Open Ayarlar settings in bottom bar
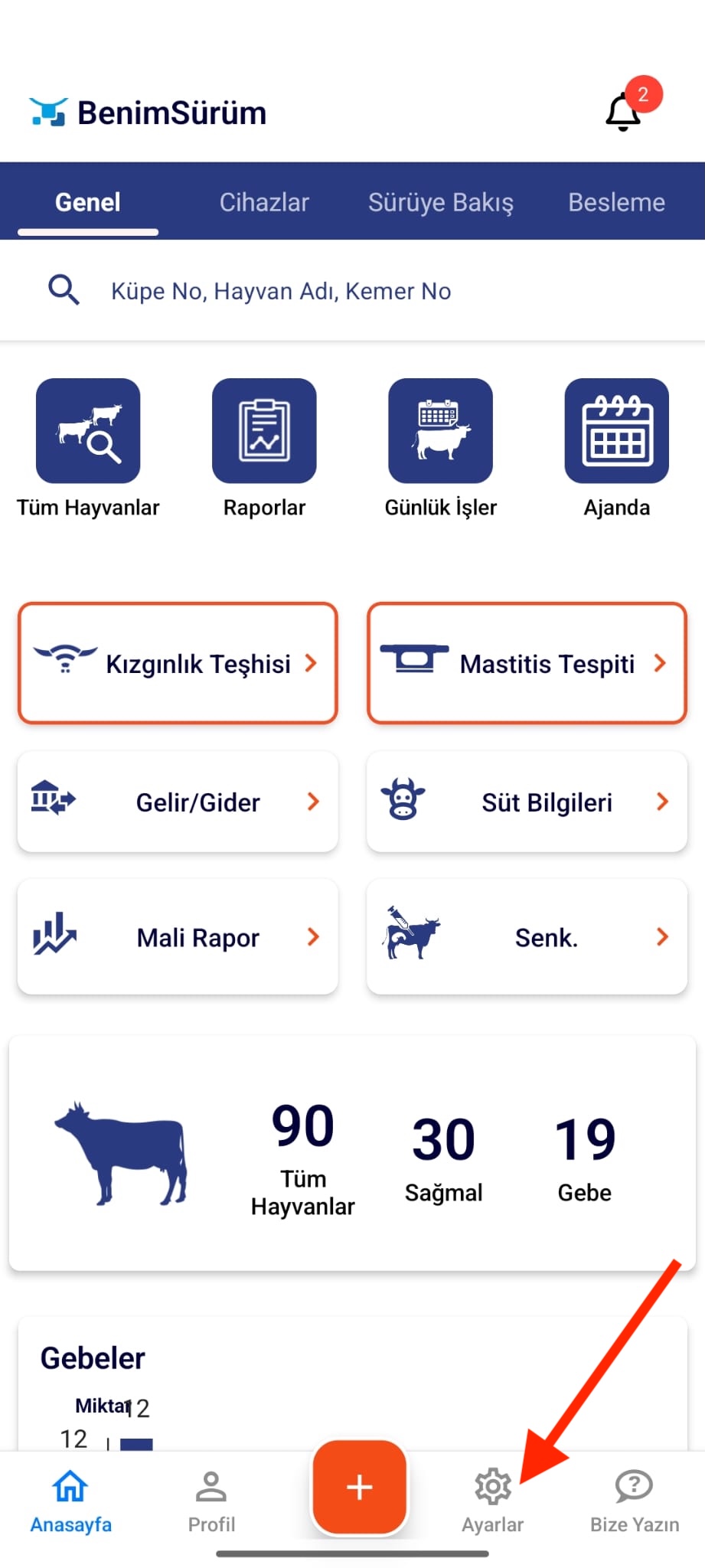Image resolution: width=705 pixels, height=1568 pixels. coord(492,1501)
